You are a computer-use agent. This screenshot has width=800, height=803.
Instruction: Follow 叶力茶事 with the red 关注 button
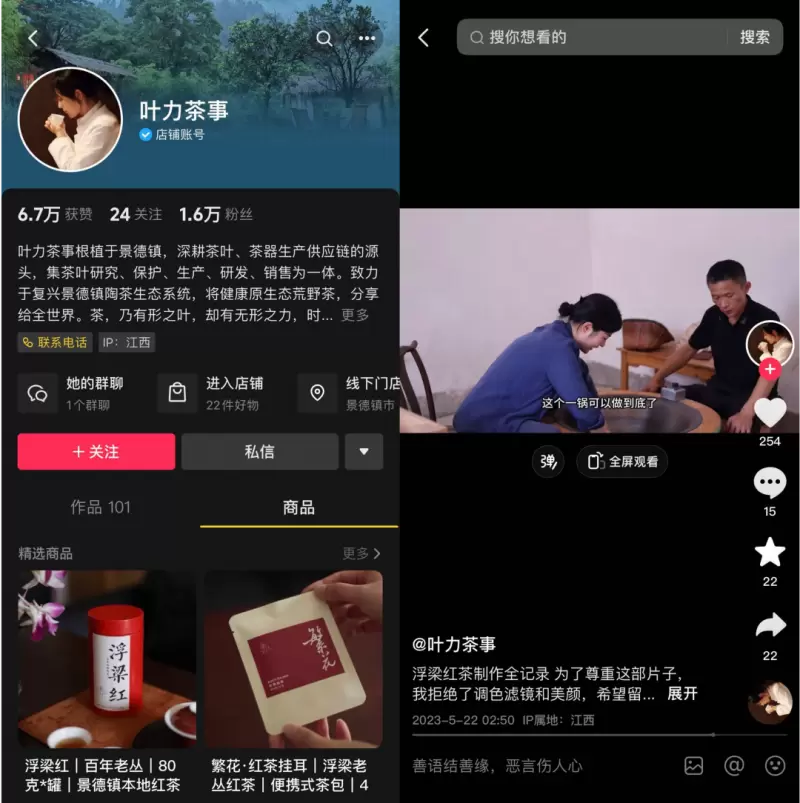tap(96, 452)
